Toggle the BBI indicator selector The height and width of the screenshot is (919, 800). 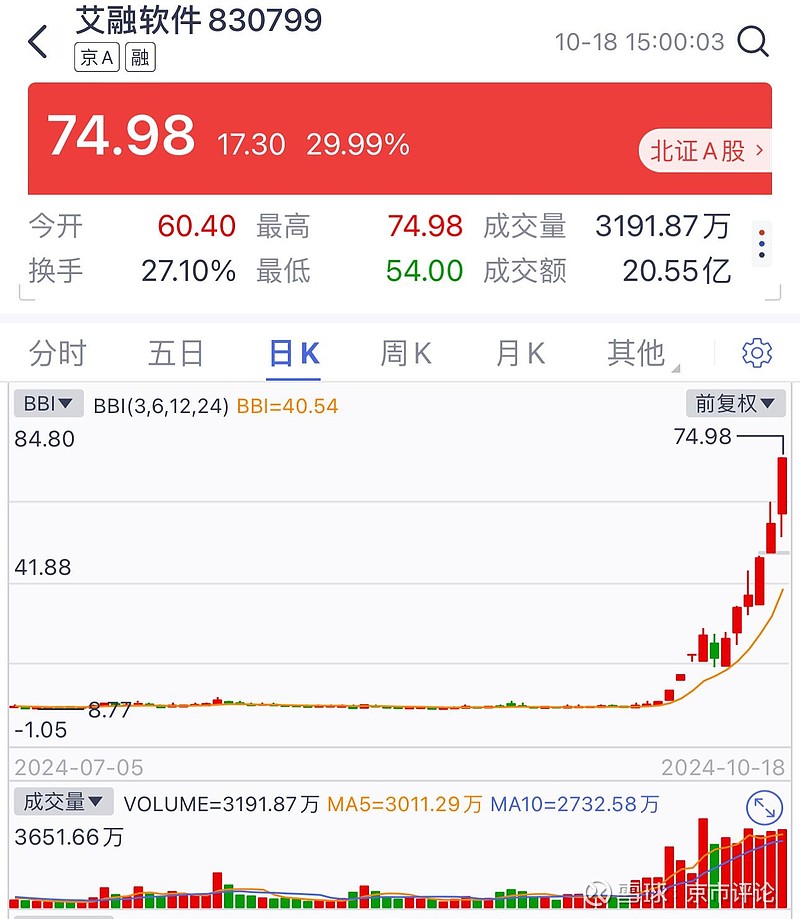tap(47, 403)
